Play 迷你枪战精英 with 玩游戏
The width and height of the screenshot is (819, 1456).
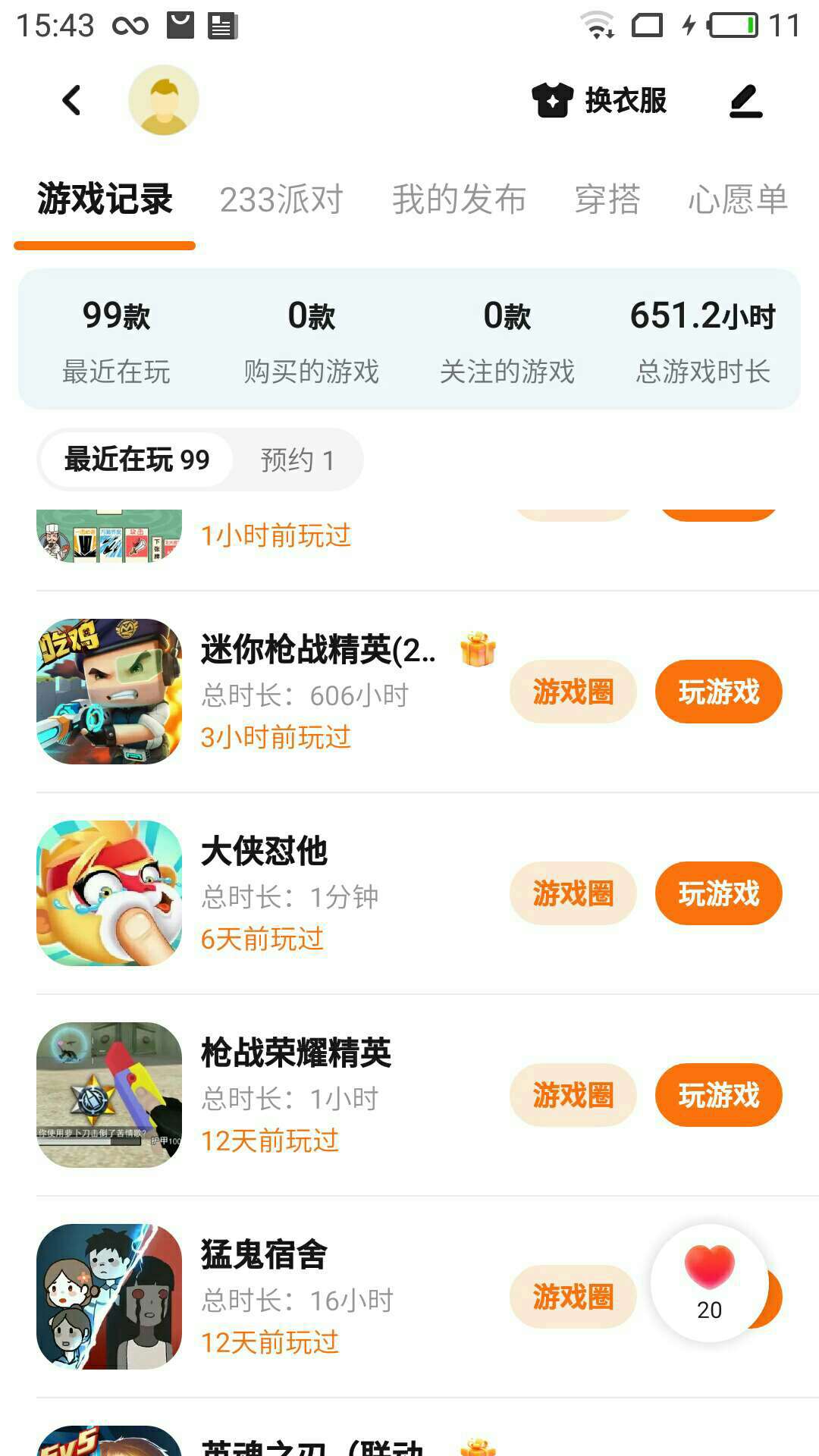pos(718,692)
